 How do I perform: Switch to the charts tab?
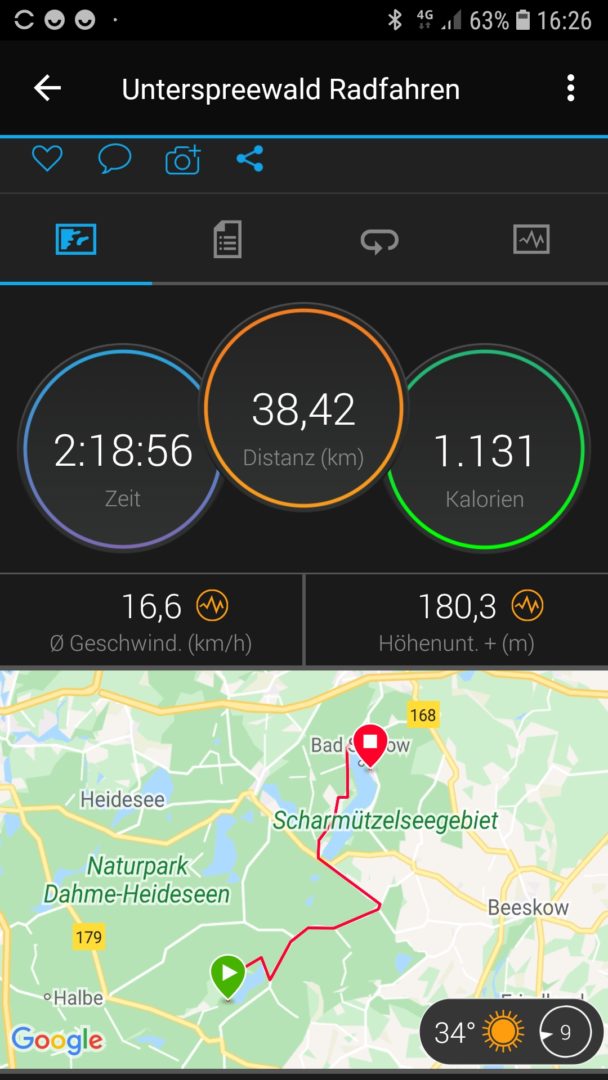(531, 240)
